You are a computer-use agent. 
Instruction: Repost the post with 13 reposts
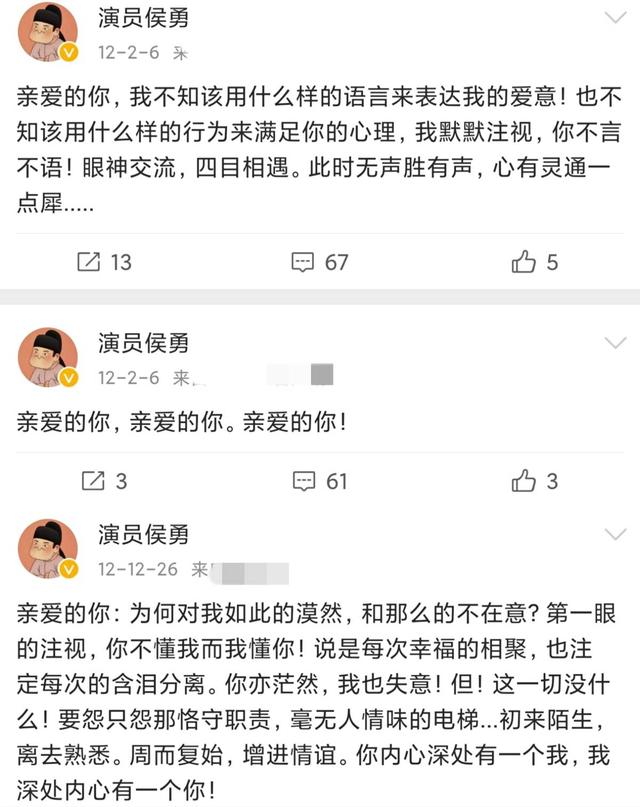(x=104, y=262)
